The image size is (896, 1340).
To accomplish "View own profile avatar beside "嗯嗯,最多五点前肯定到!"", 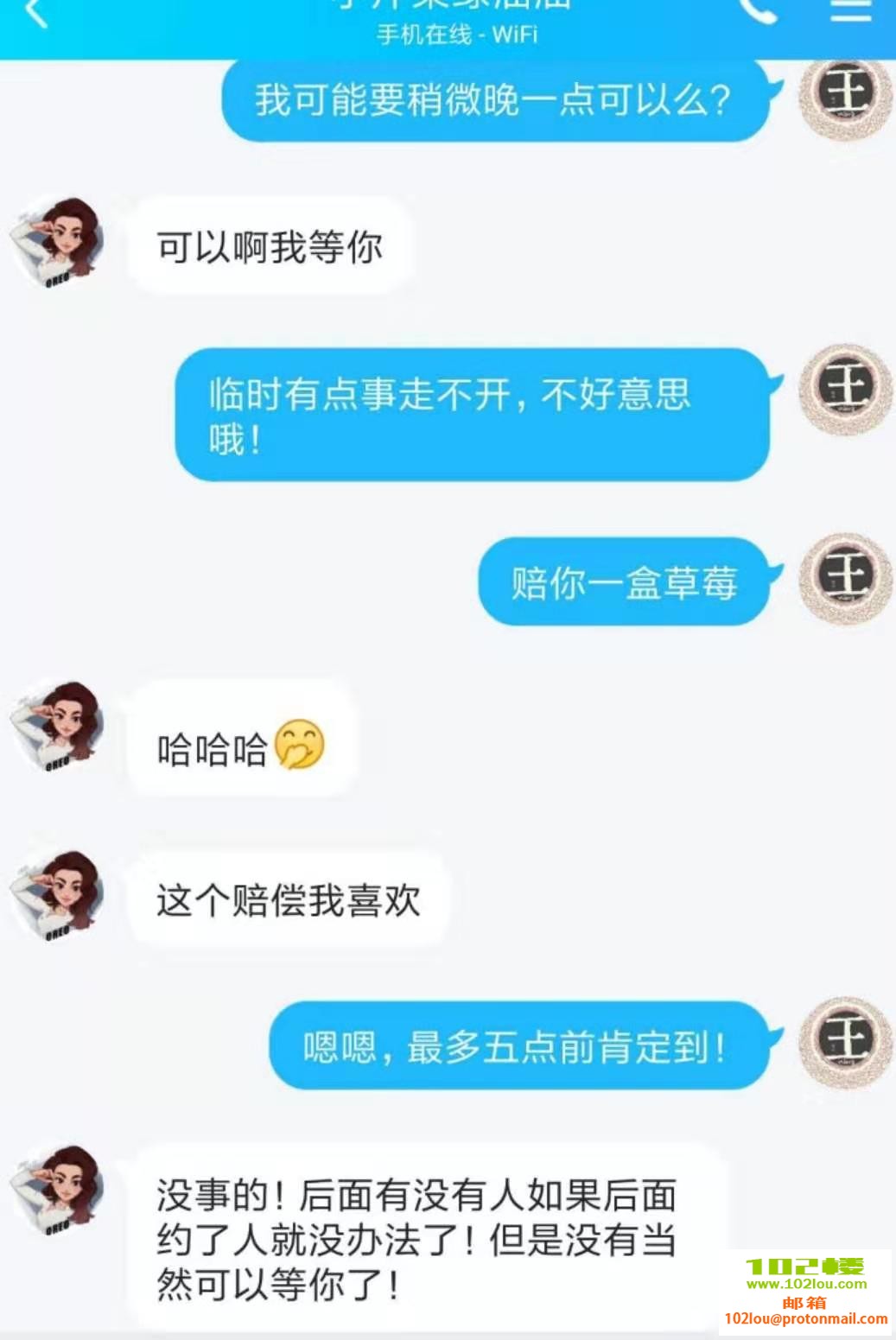I will [x=844, y=1042].
